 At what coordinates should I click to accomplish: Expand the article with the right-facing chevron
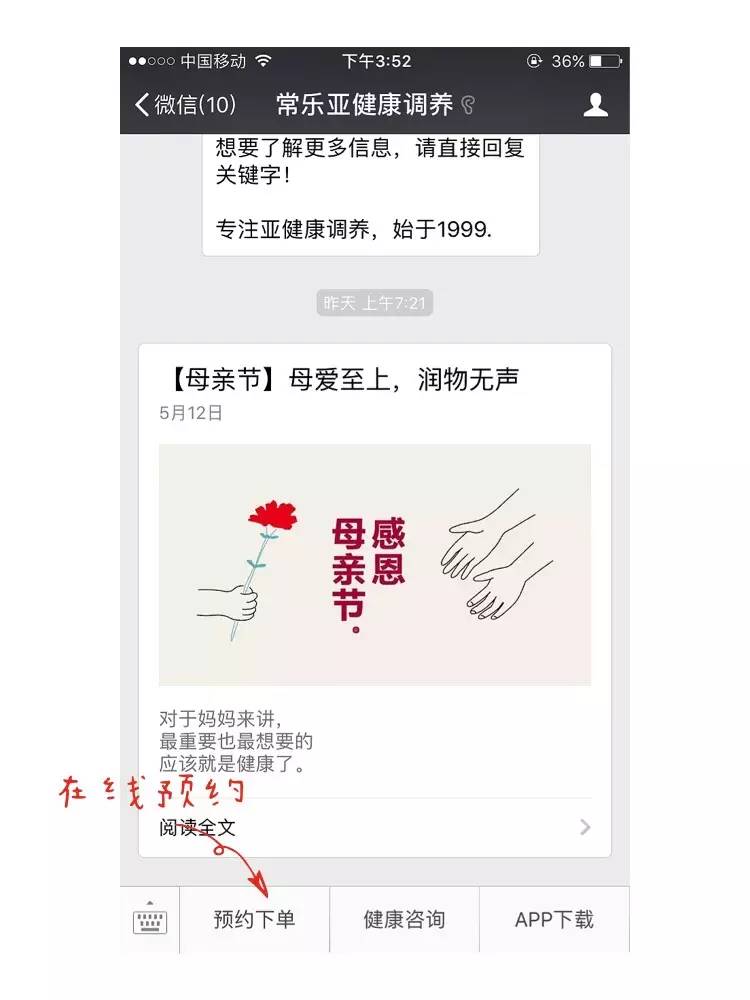pyautogui.click(x=583, y=826)
